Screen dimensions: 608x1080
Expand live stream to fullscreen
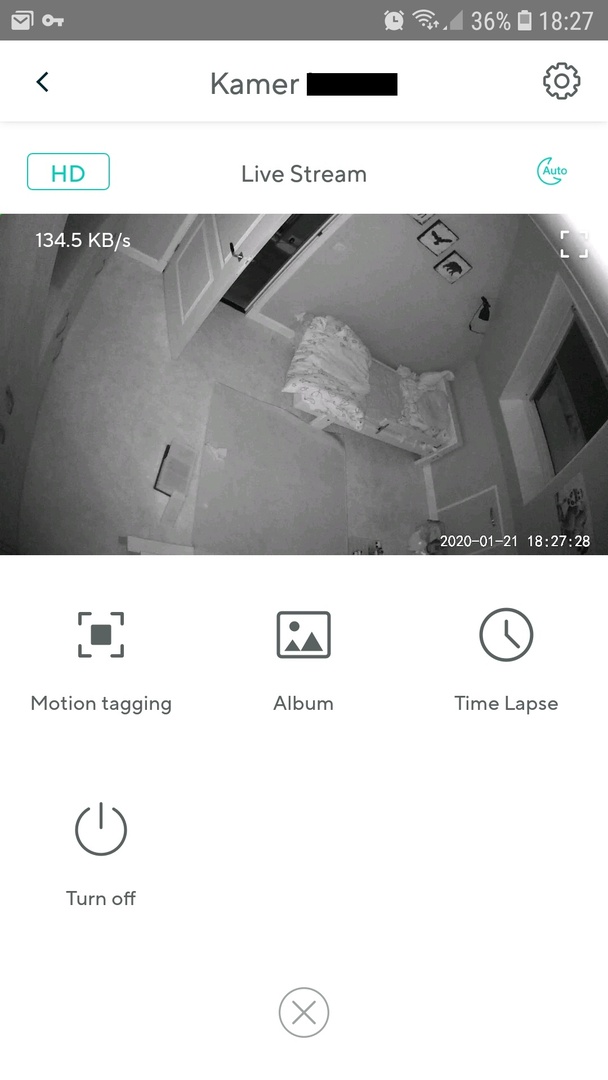[573, 243]
